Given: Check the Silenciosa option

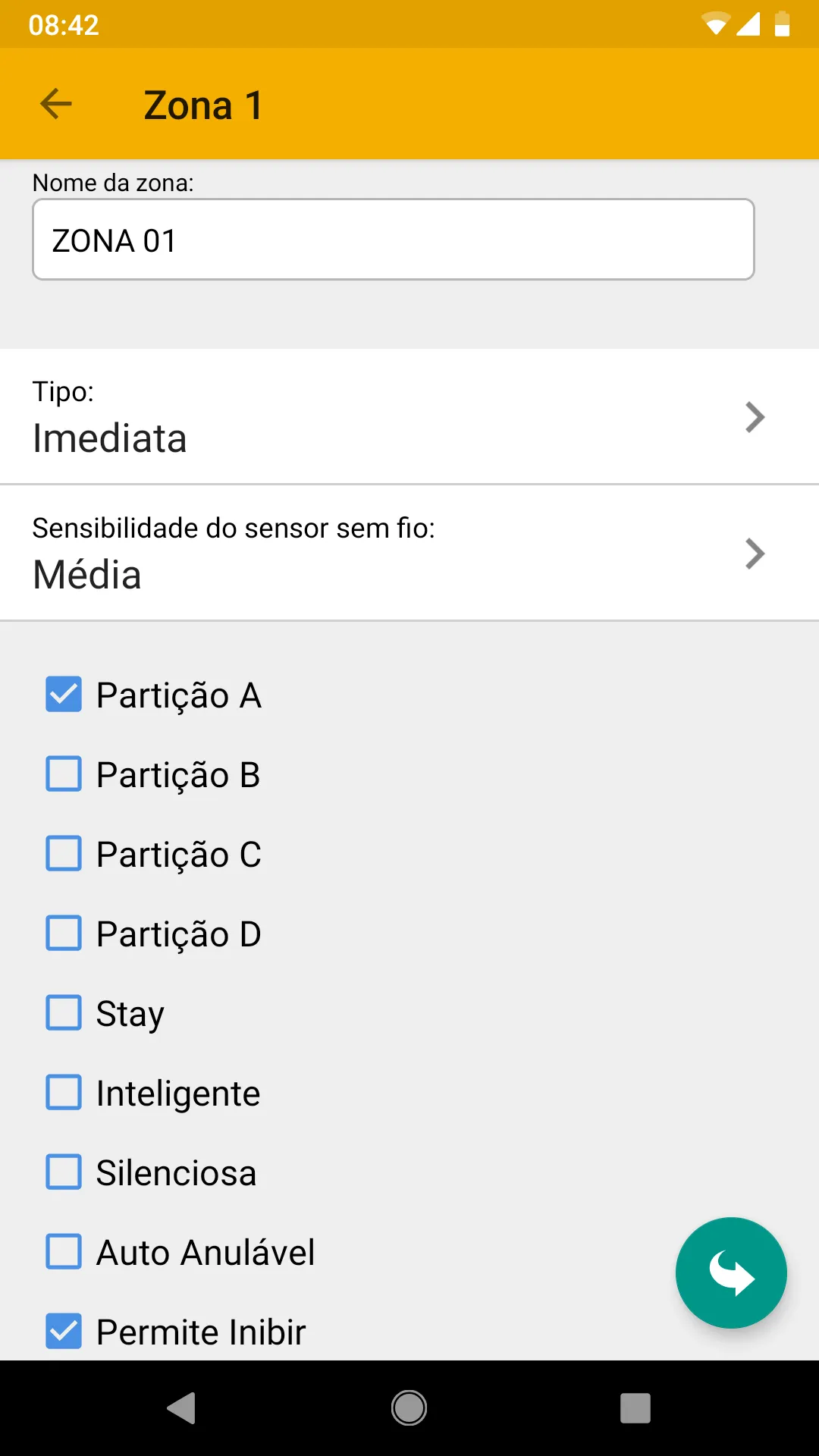Looking at the screenshot, I should tap(64, 1172).
